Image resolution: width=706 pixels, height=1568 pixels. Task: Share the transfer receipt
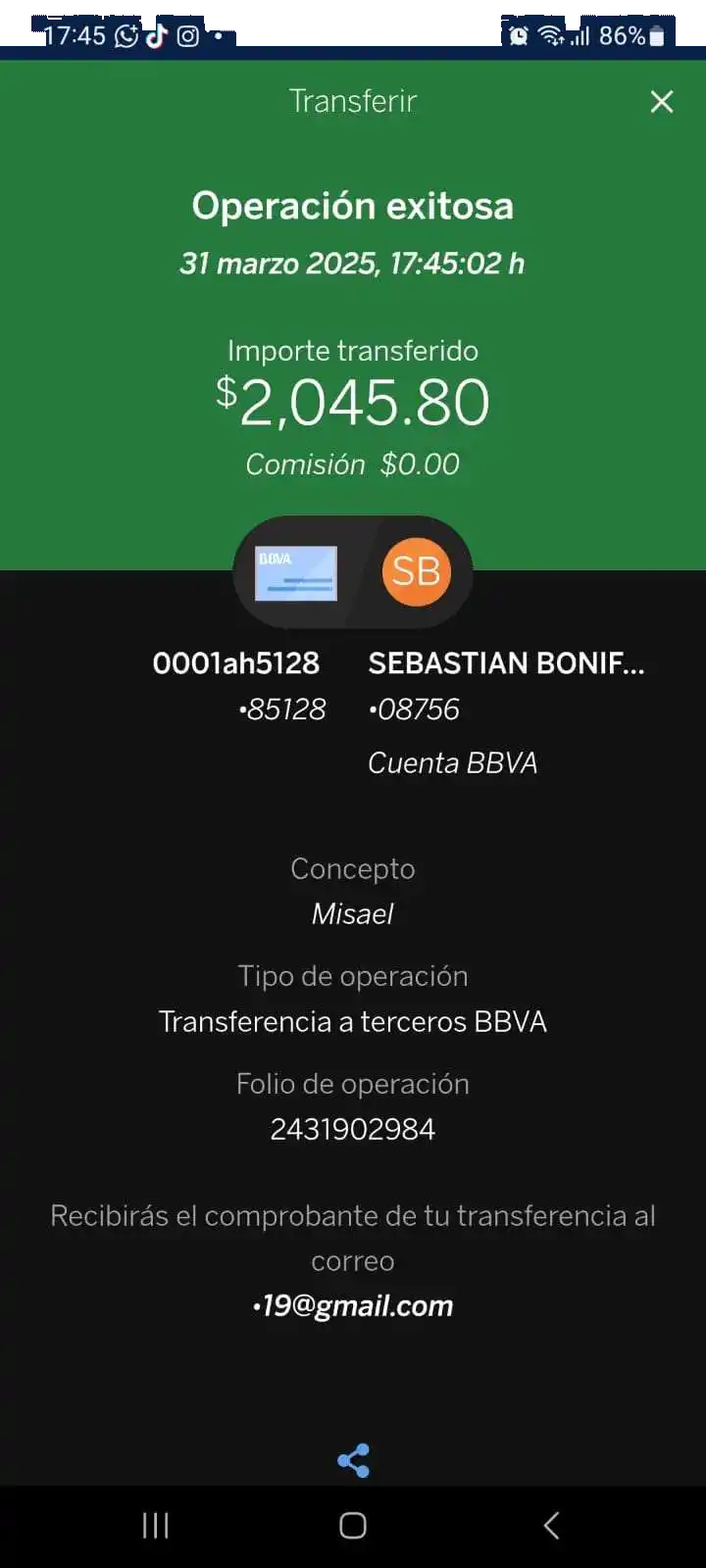pos(353,1460)
